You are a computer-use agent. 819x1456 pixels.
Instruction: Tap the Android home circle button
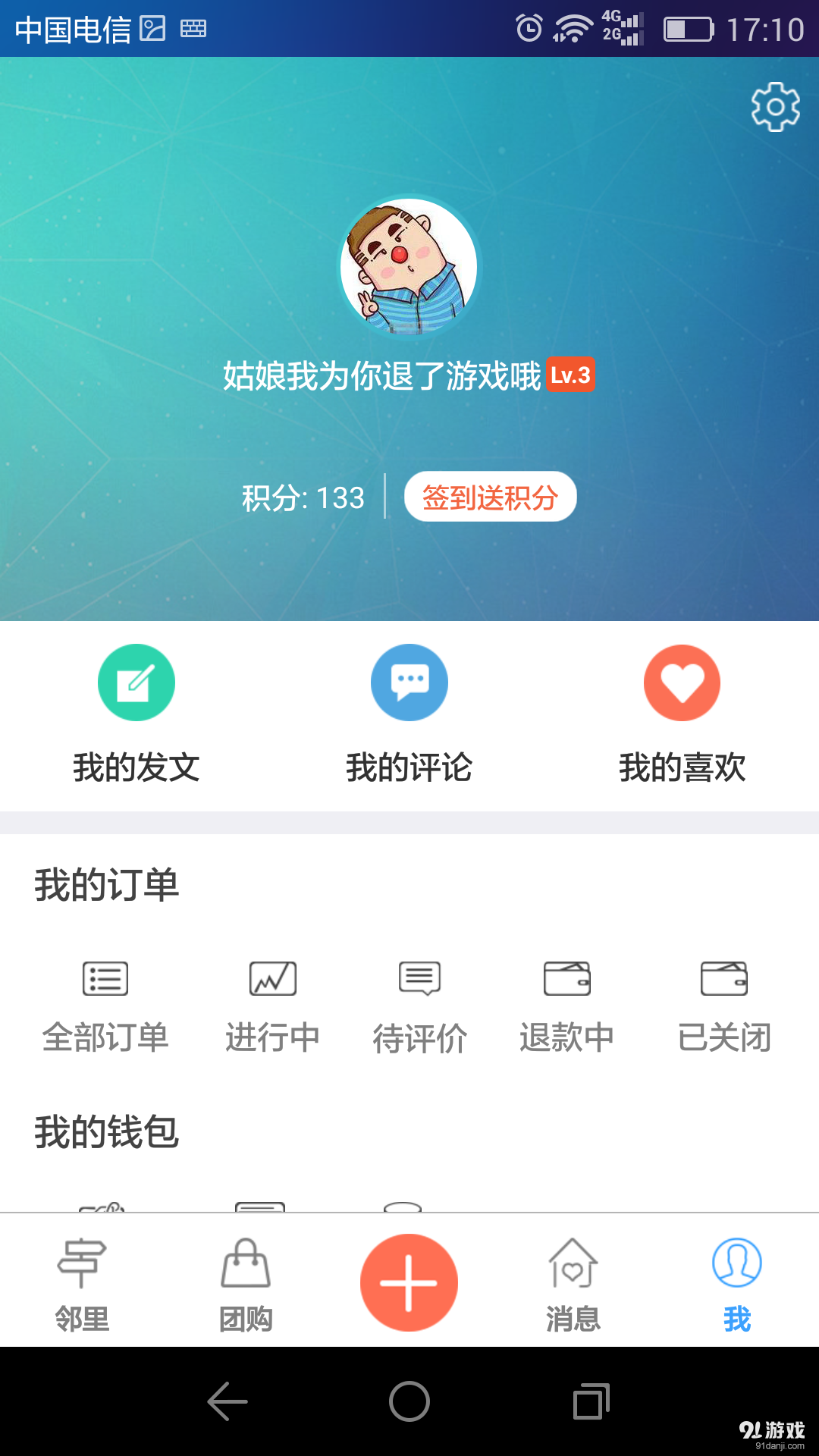click(409, 1401)
